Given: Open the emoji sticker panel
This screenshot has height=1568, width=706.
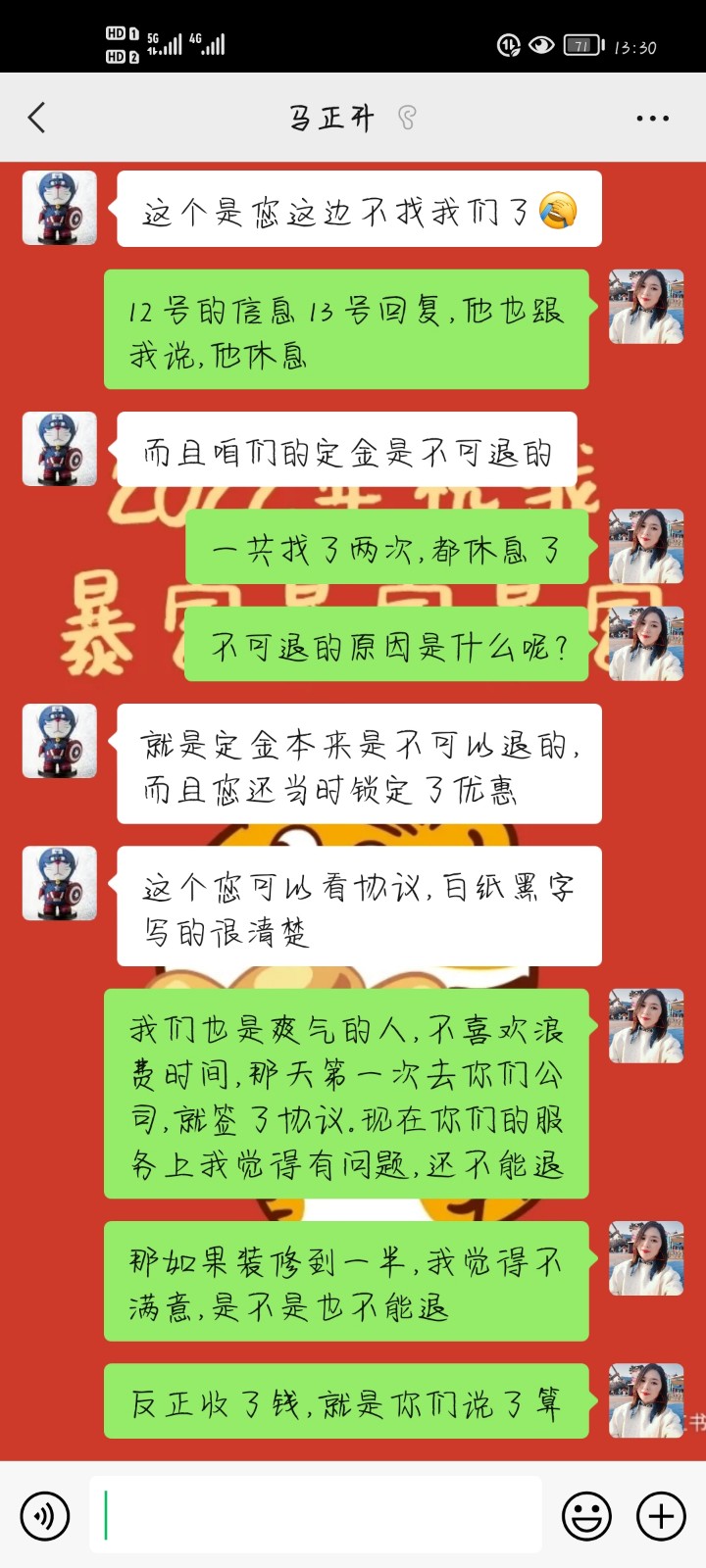Looking at the screenshot, I should (x=586, y=1515).
